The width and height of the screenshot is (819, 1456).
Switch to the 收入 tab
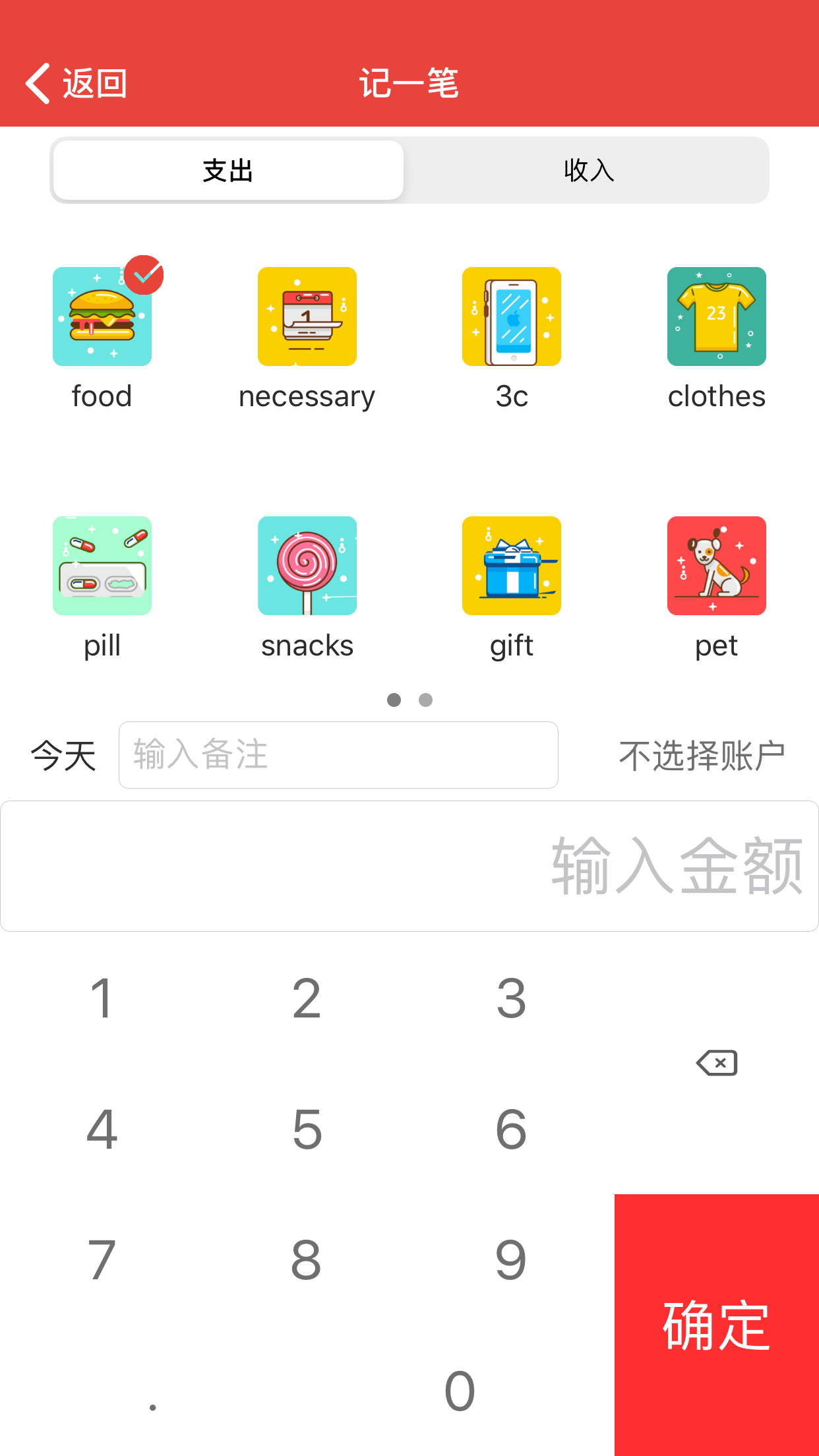(588, 171)
